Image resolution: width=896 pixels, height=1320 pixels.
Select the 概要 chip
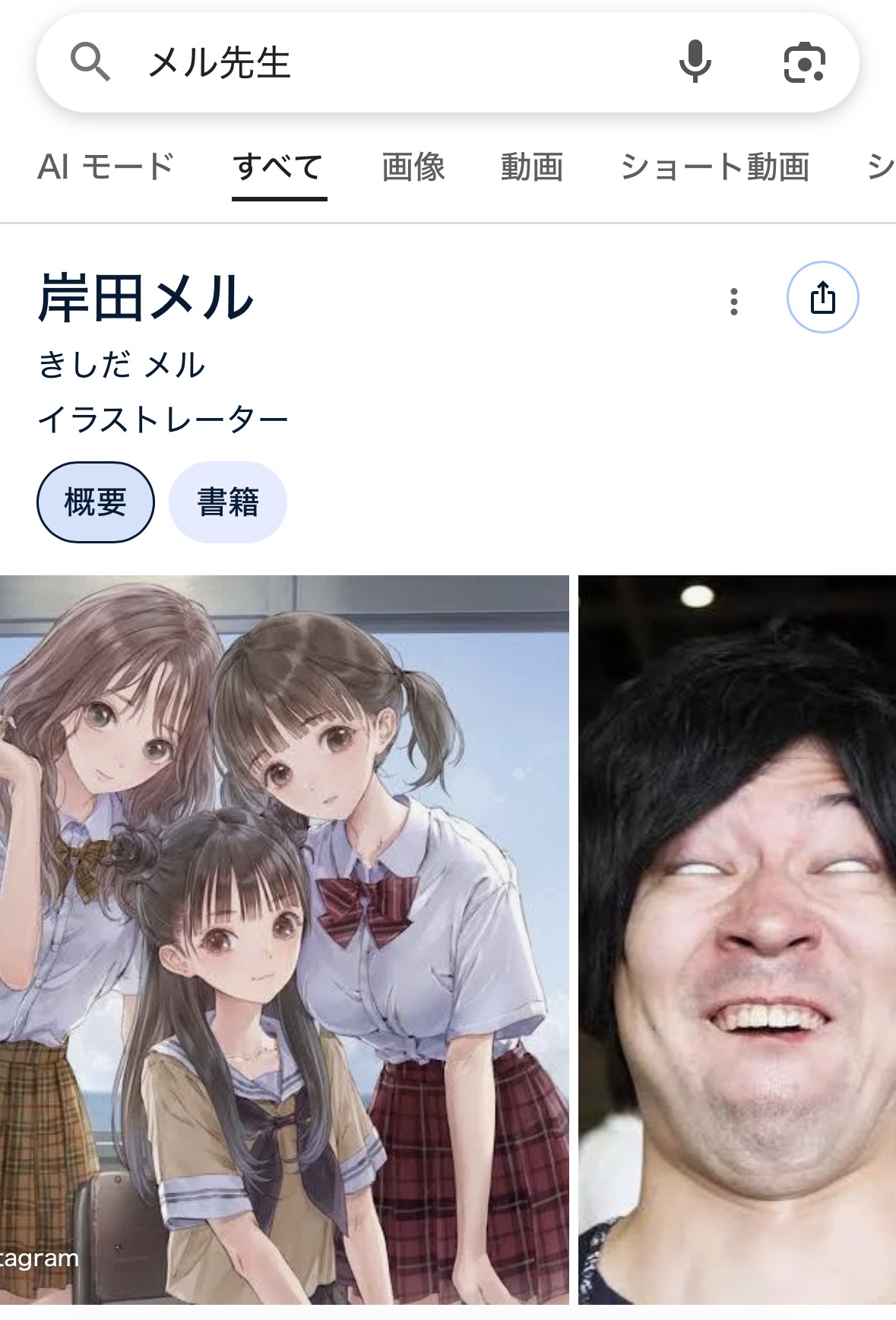(x=96, y=502)
